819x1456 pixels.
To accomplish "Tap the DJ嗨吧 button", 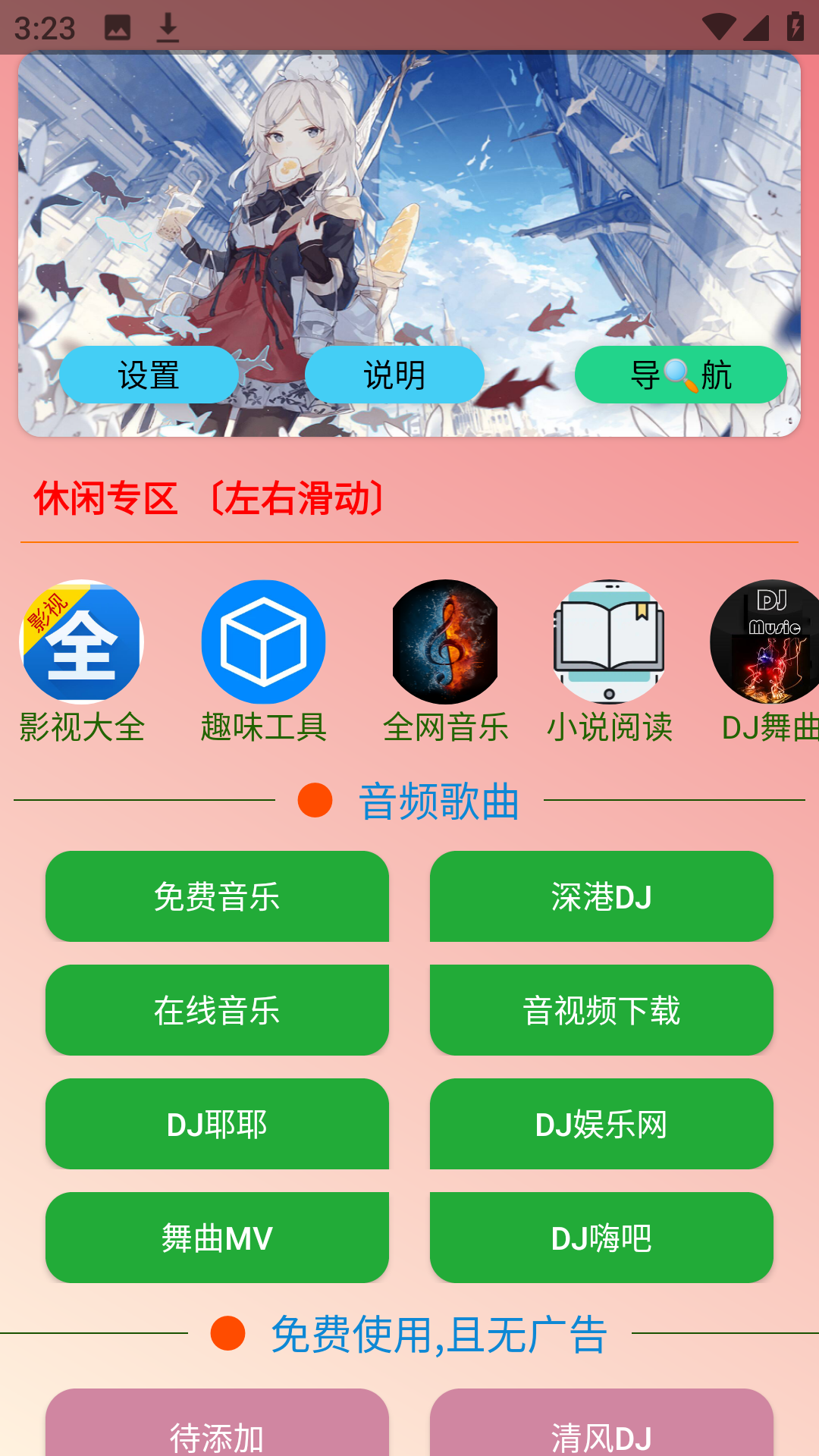I will coord(601,1238).
